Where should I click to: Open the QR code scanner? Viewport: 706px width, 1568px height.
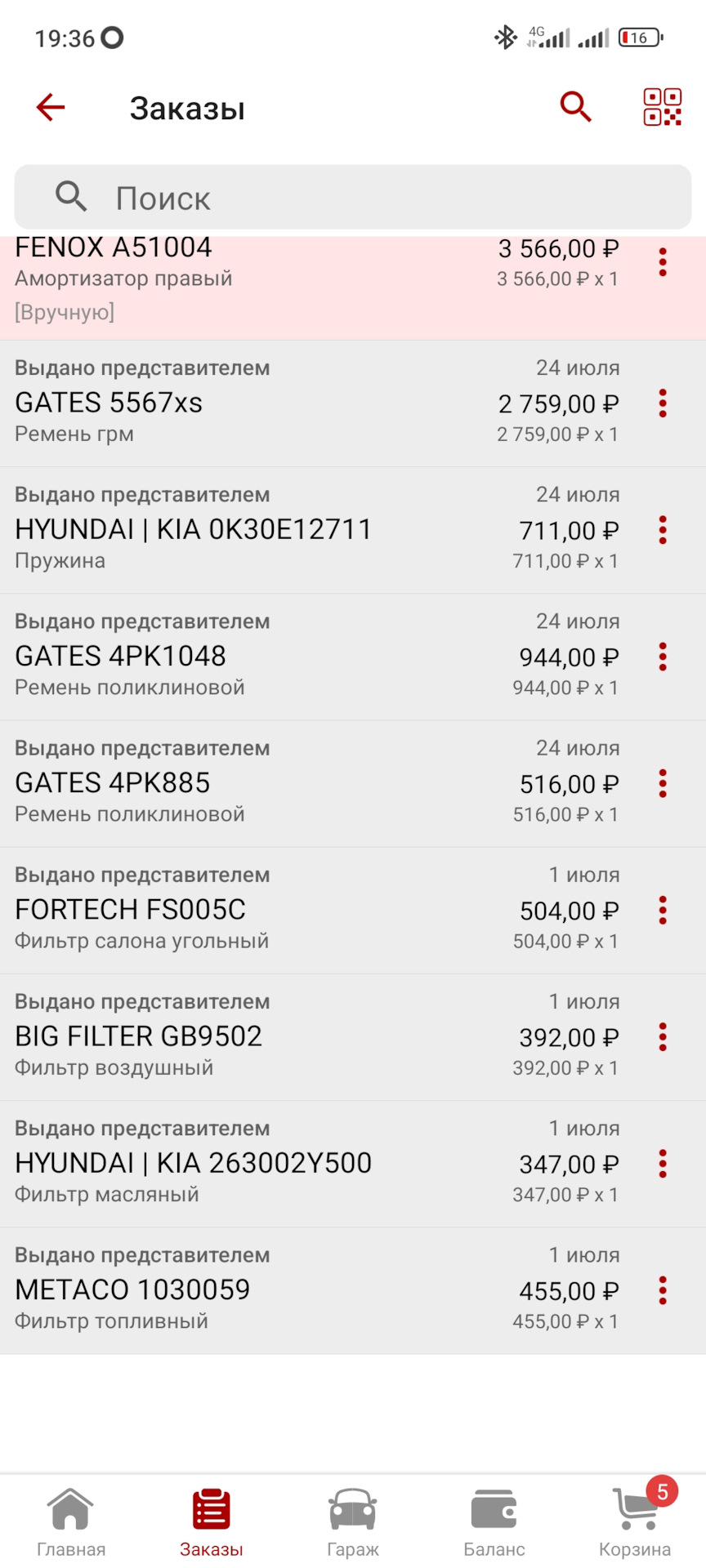click(x=662, y=107)
